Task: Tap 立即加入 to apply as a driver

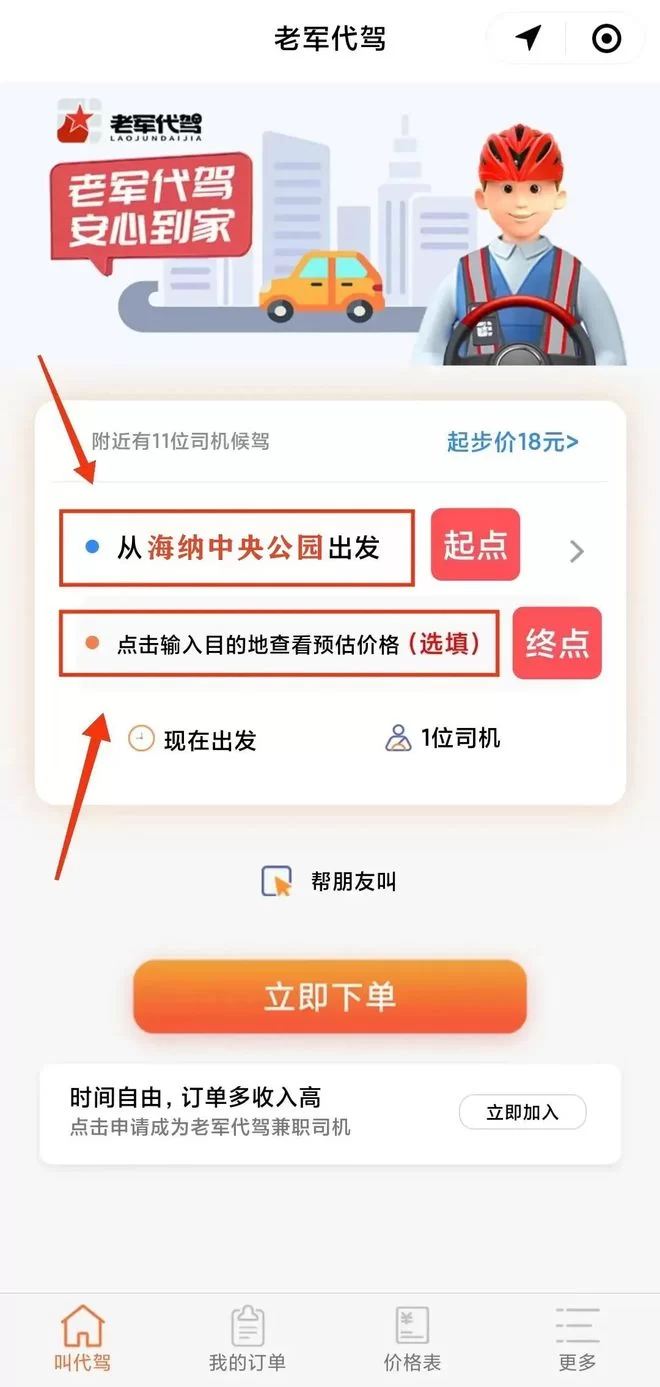Action: click(522, 1113)
